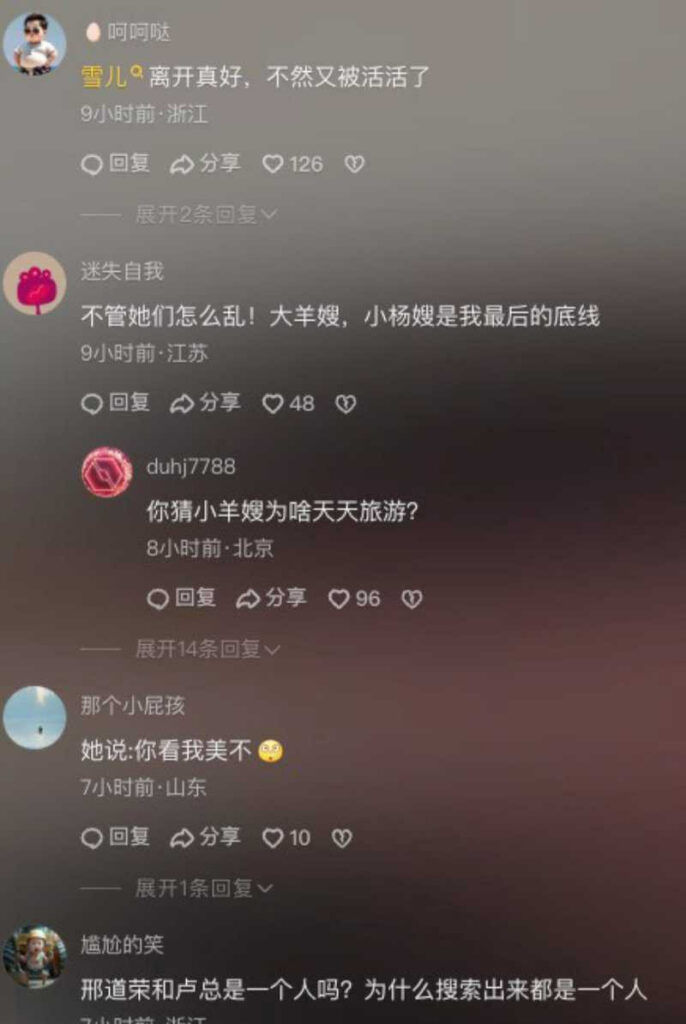Tap the 雪儿 search keyword link
The height and width of the screenshot is (1024, 686).
pos(105,78)
